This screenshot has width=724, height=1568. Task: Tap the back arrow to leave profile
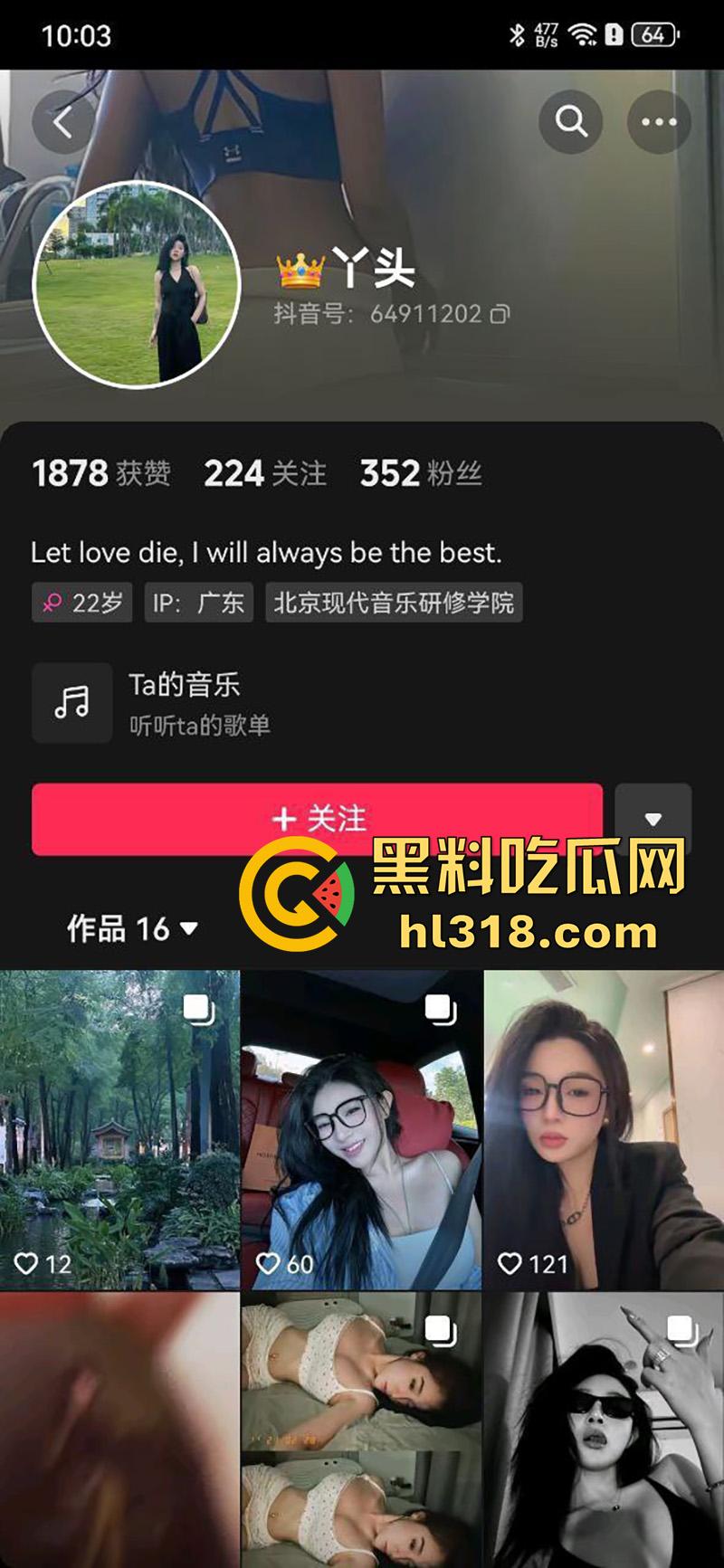point(63,120)
